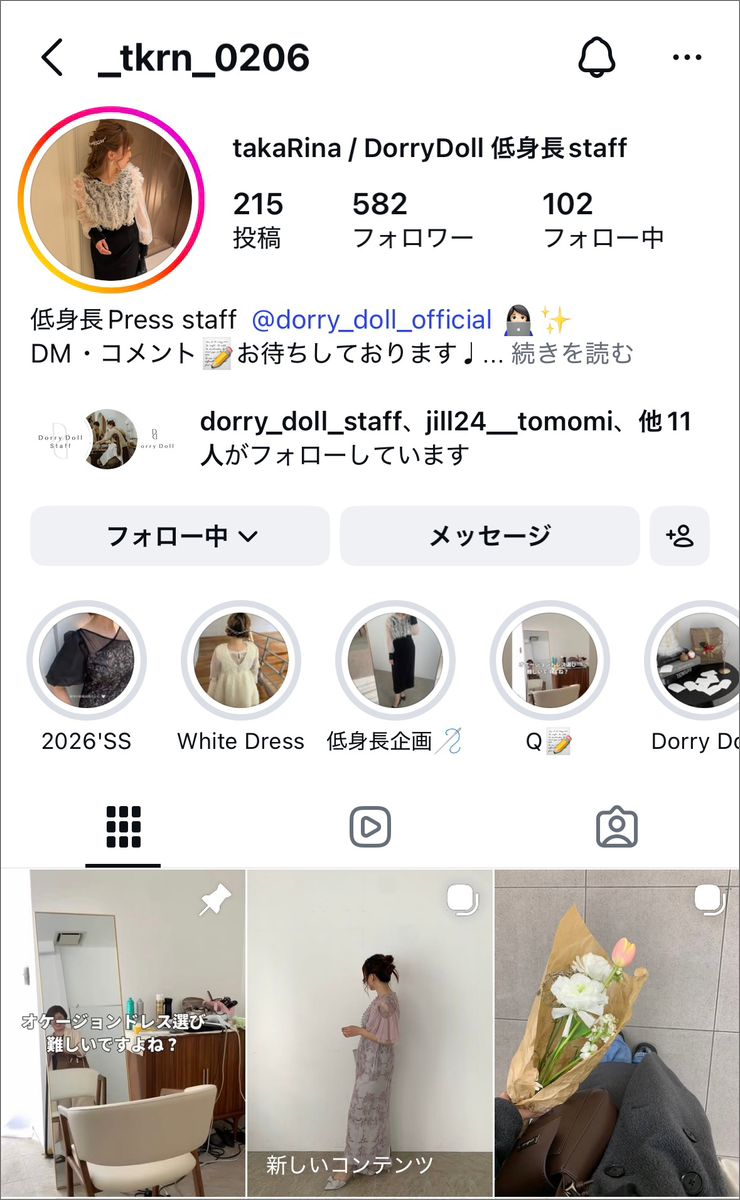This screenshot has height=1200, width=740.
Task: Go back using the top-left arrow
Action: 52,58
